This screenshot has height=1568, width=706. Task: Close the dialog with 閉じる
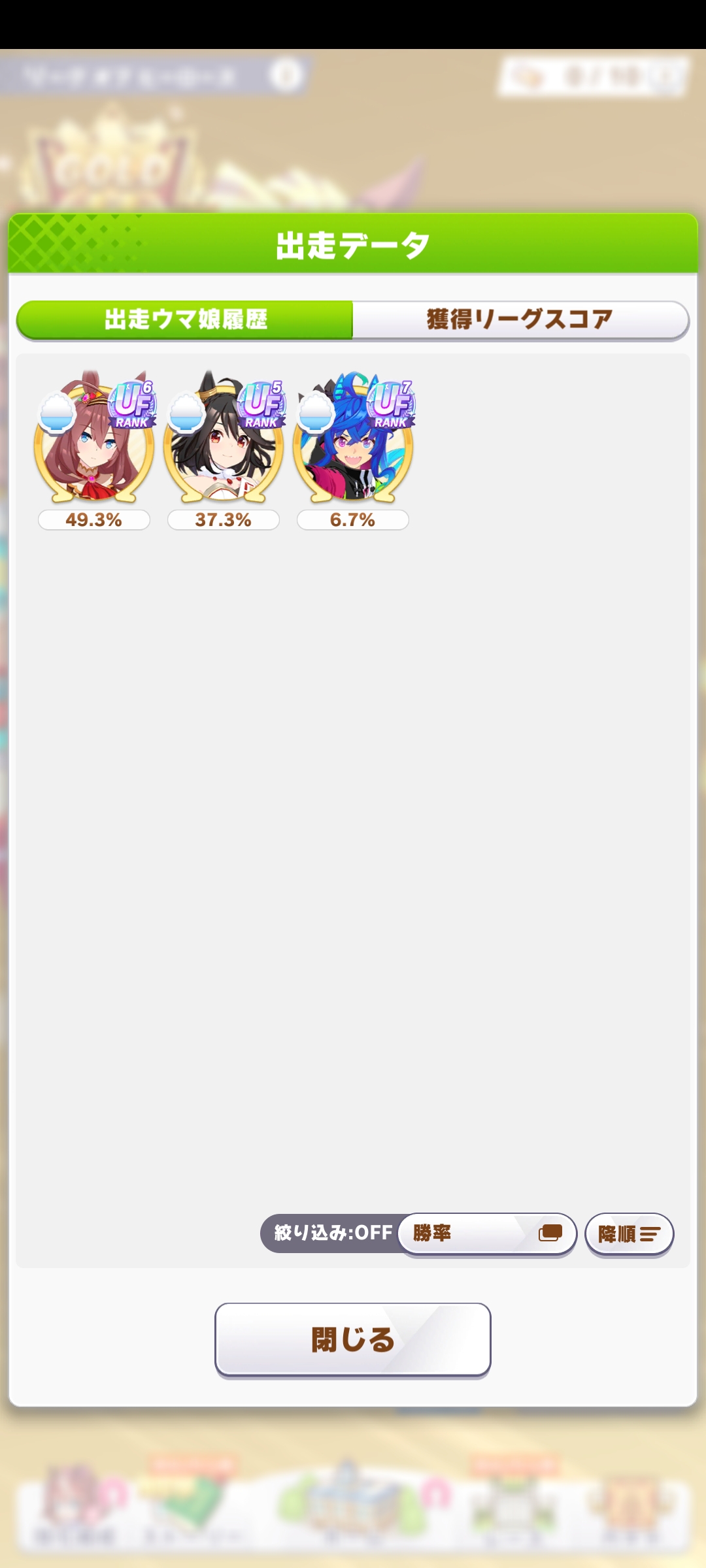point(353,1339)
